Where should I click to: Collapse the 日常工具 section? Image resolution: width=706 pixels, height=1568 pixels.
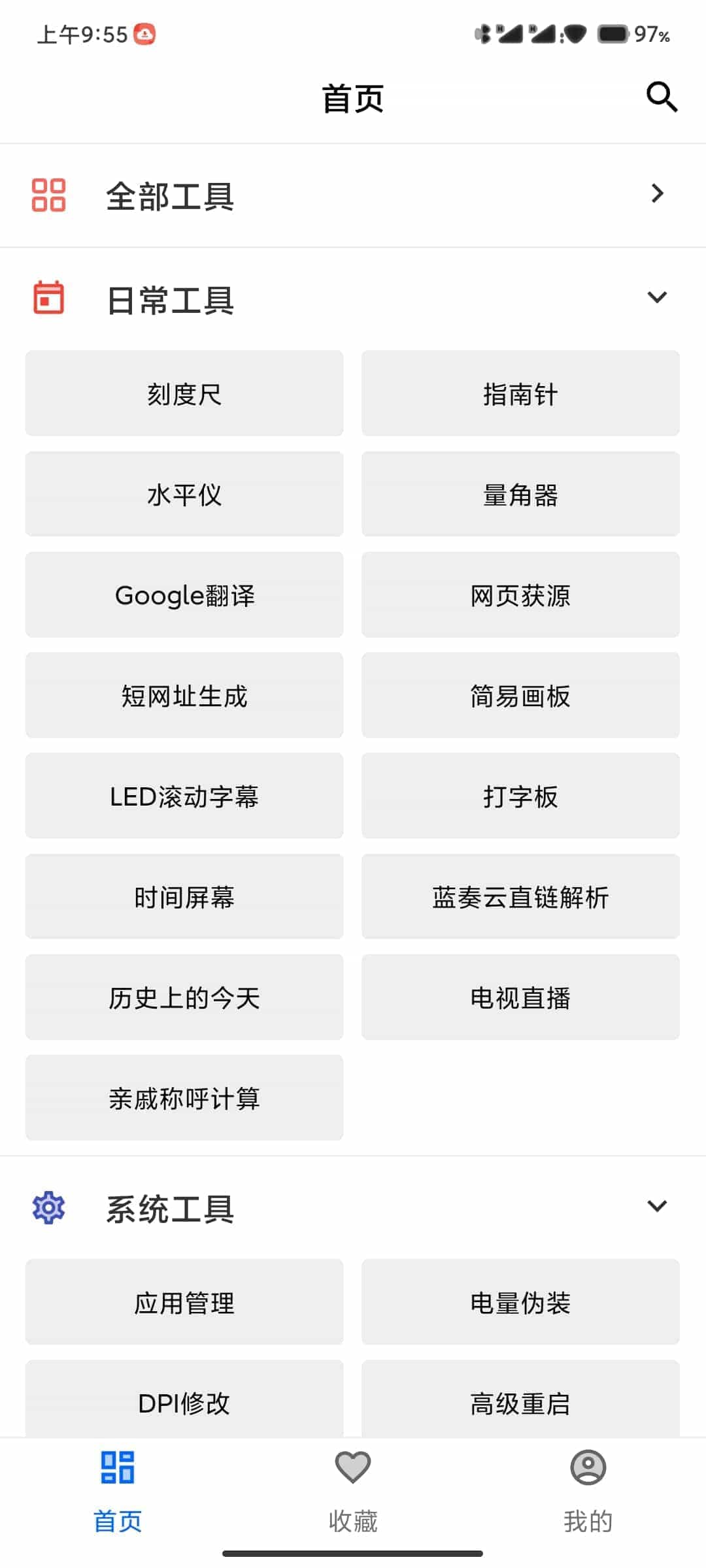tap(657, 297)
